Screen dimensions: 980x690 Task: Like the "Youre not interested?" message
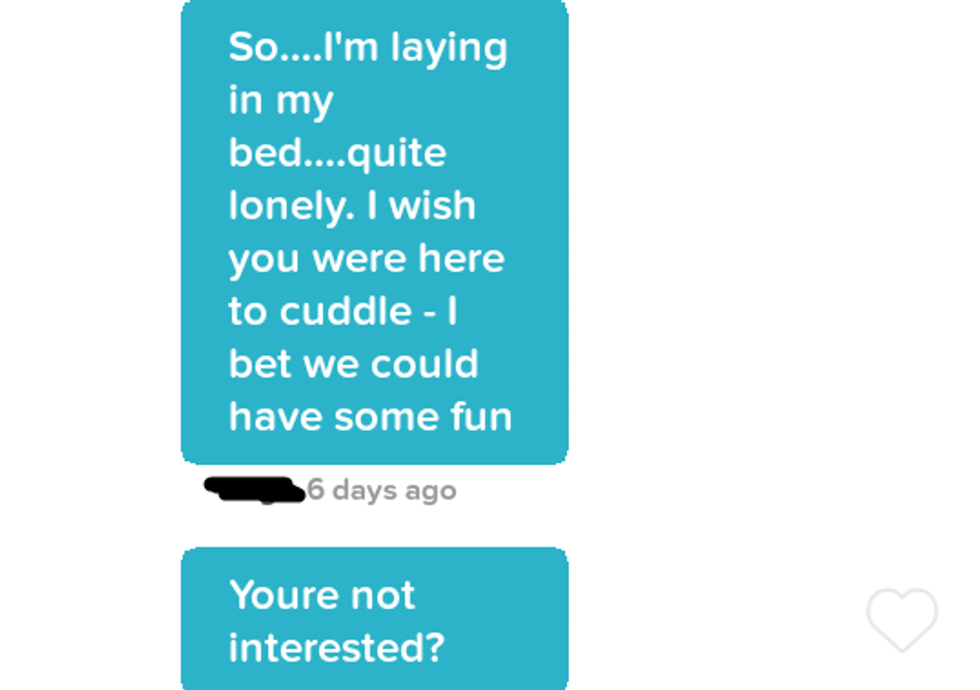point(902,620)
